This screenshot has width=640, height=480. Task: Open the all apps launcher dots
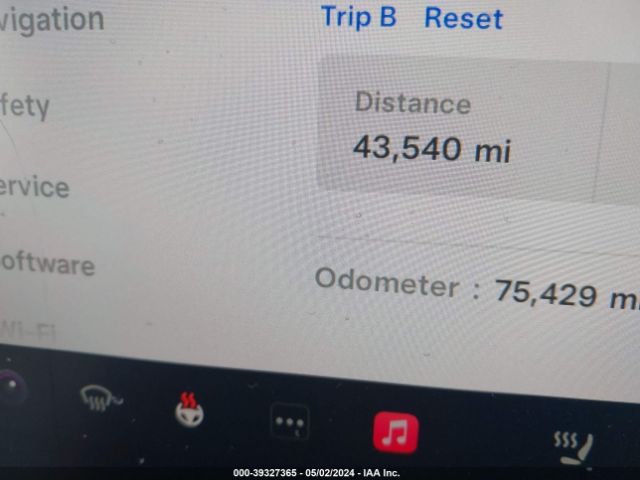(290, 423)
